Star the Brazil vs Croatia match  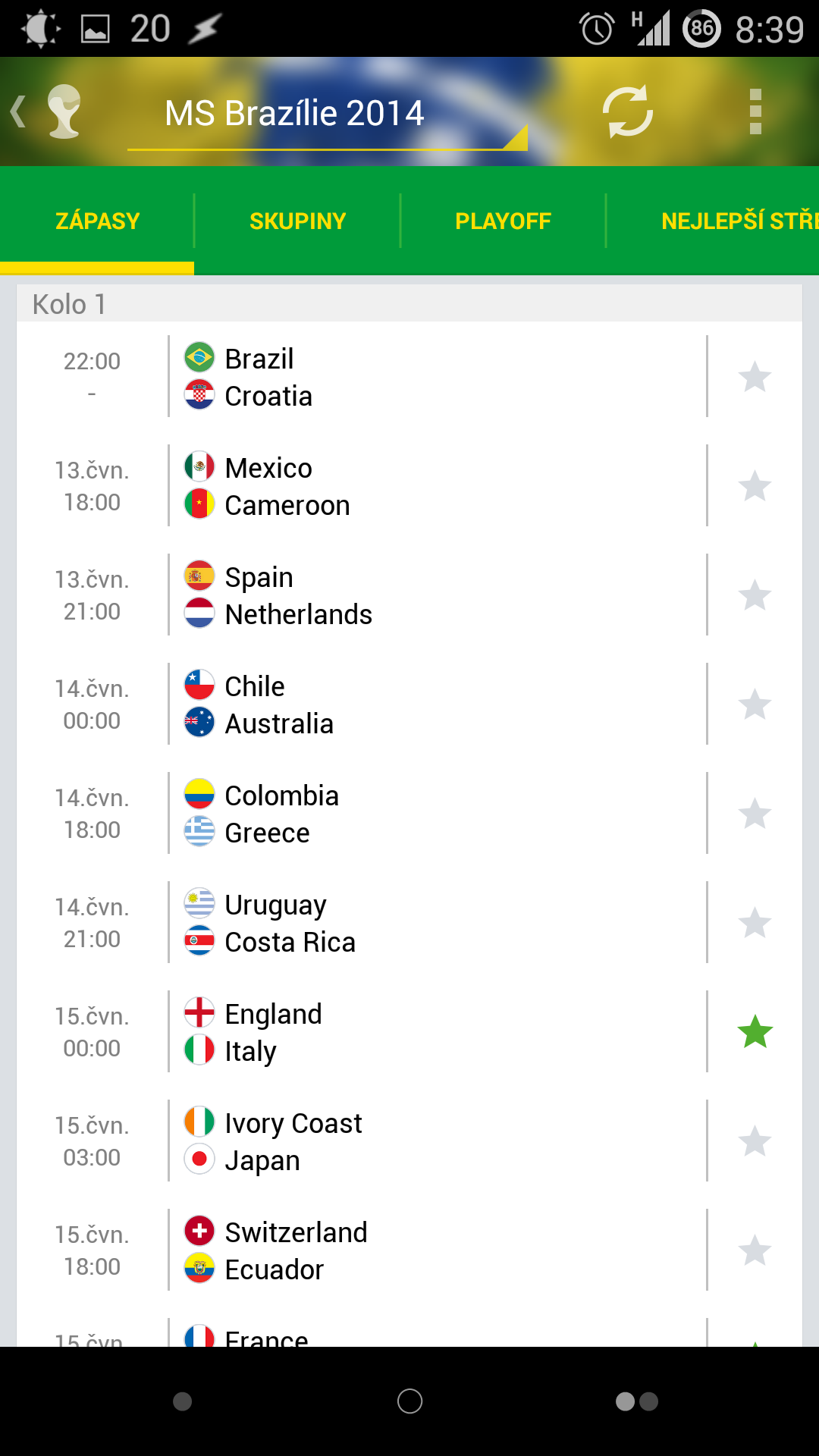pyautogui.click(x=755, y=377)
